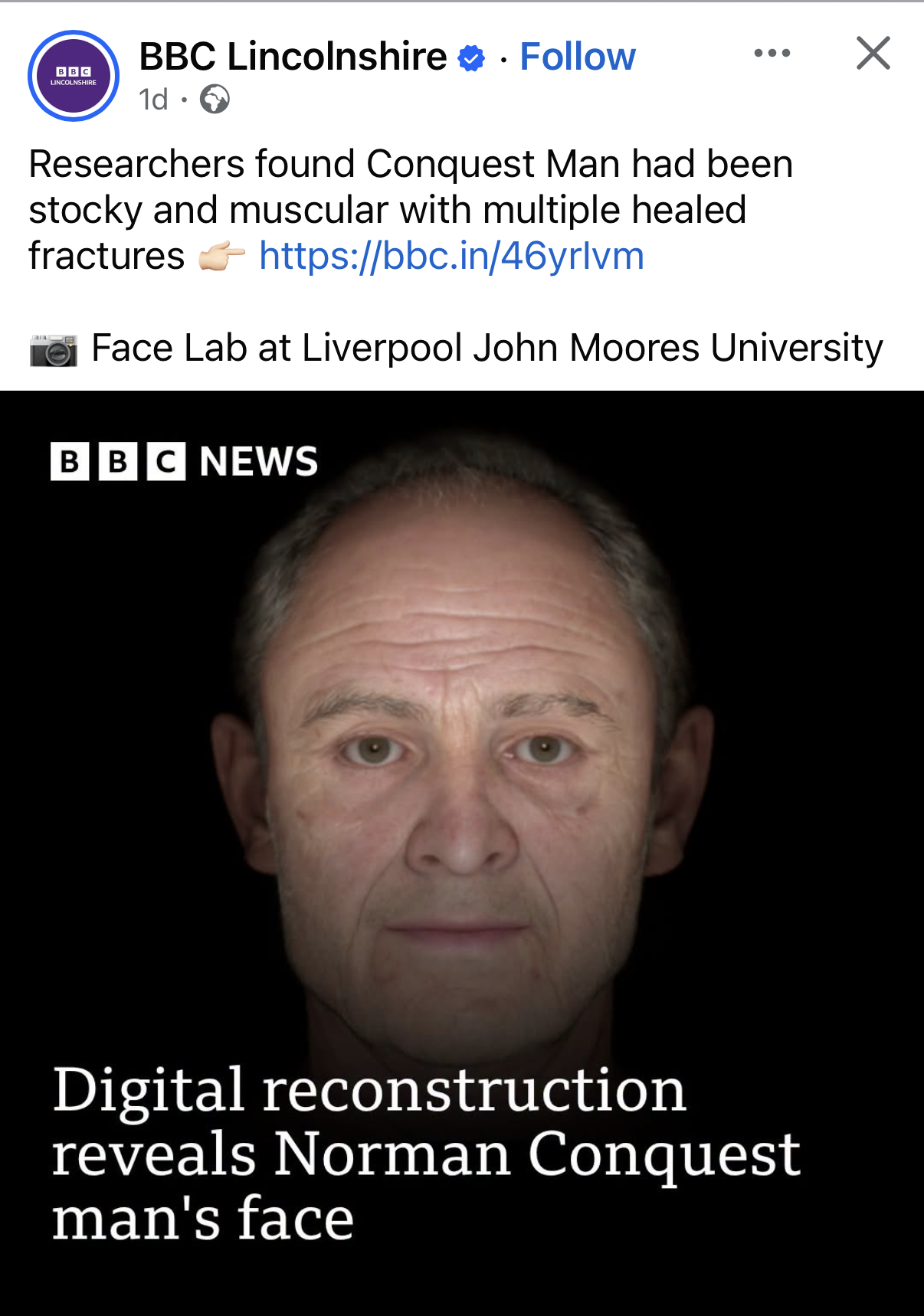Open the three-dot post options menu
Image resolution: width=924 pixels, height=1316 pixels.
772,54
